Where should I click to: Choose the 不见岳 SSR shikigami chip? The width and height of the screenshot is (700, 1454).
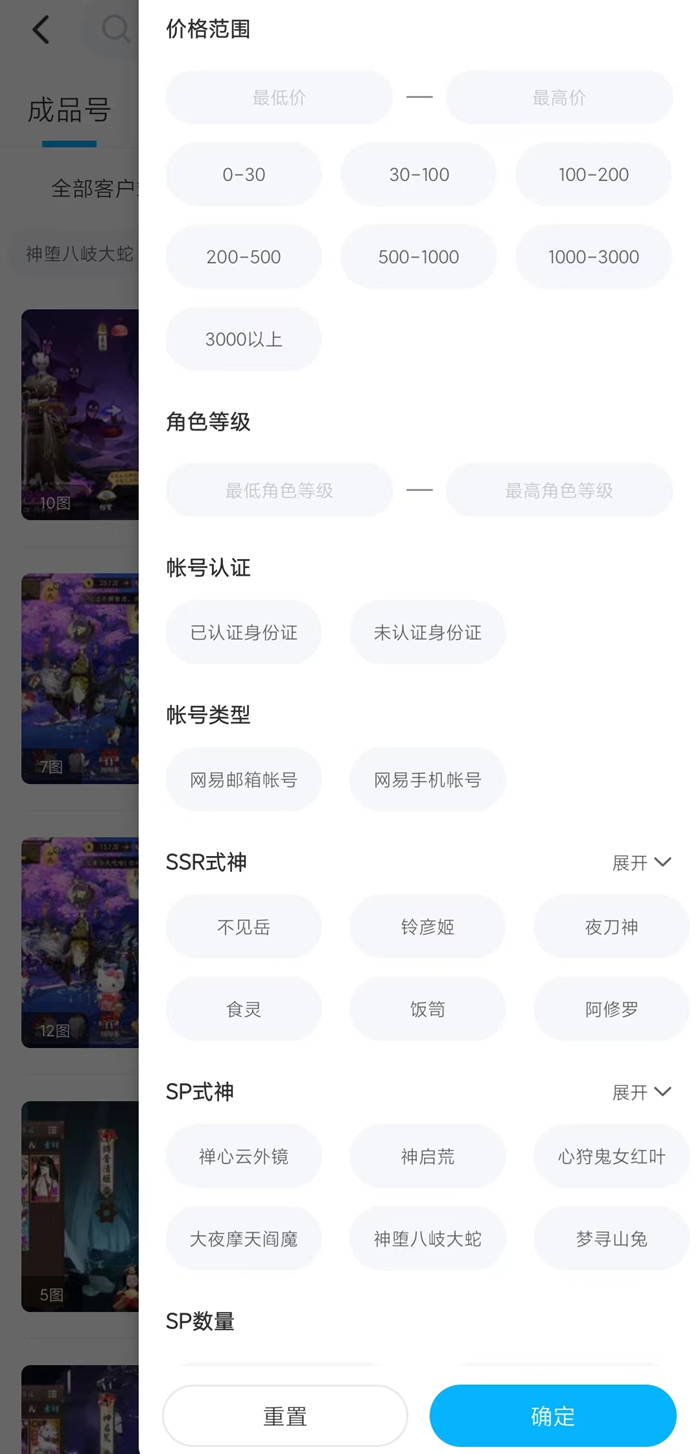(243, 927)
